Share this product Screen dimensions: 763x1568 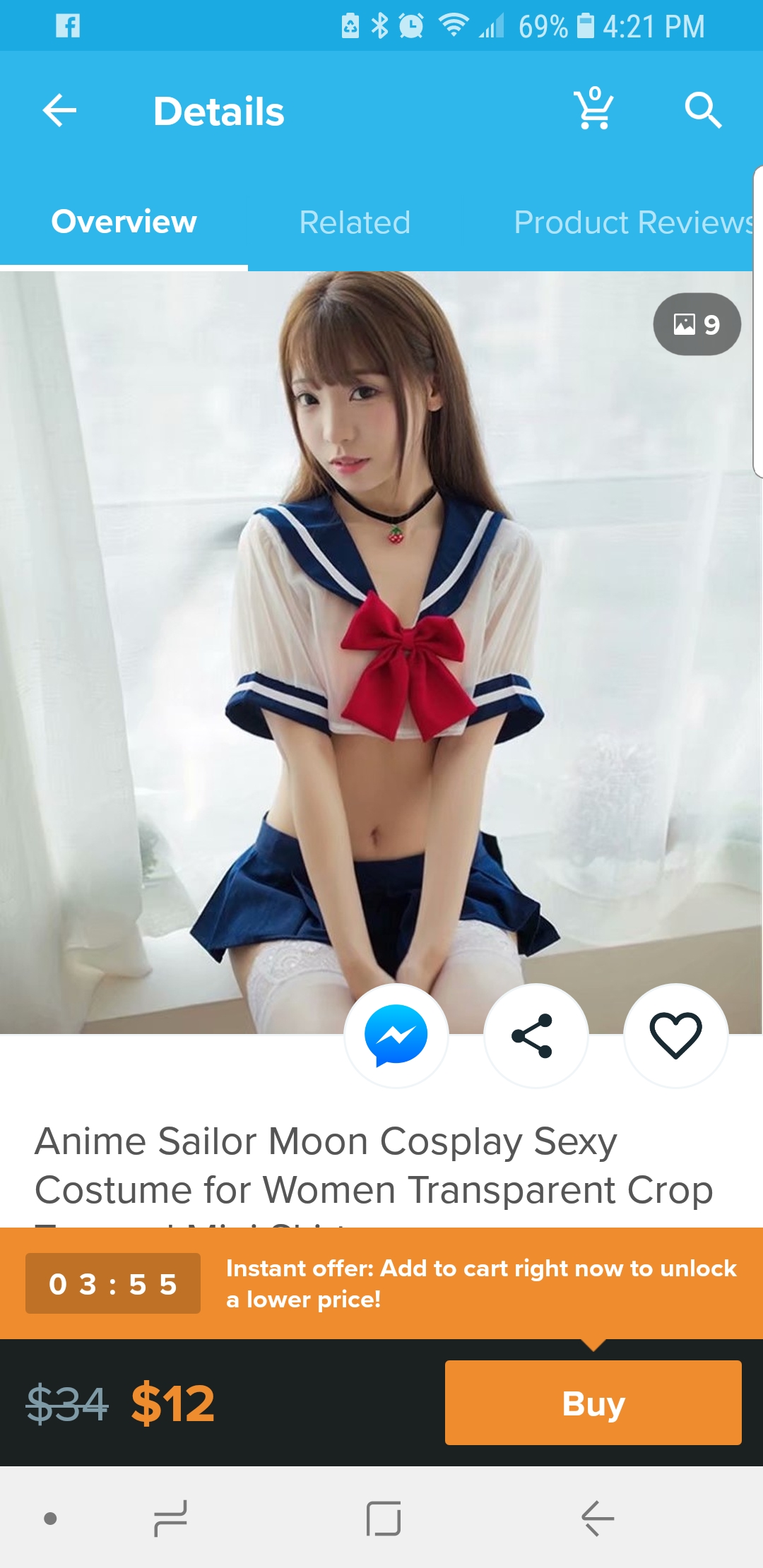[x=536, y=1035]
